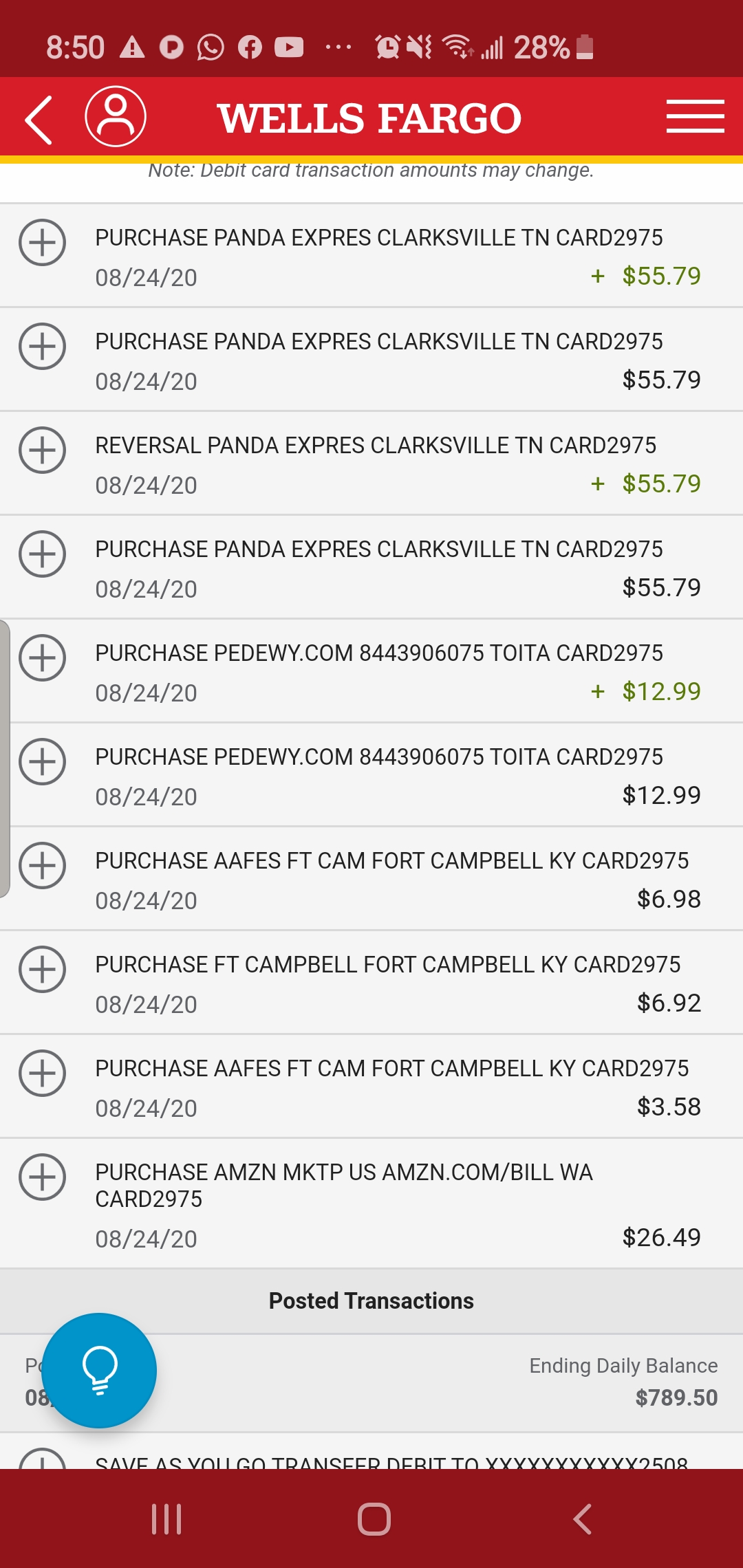The height and width of the screenshot is (1568, 743).
Task: Expand the FT Campbell $6.92 purchase
Action: click(x=43, y=970)
